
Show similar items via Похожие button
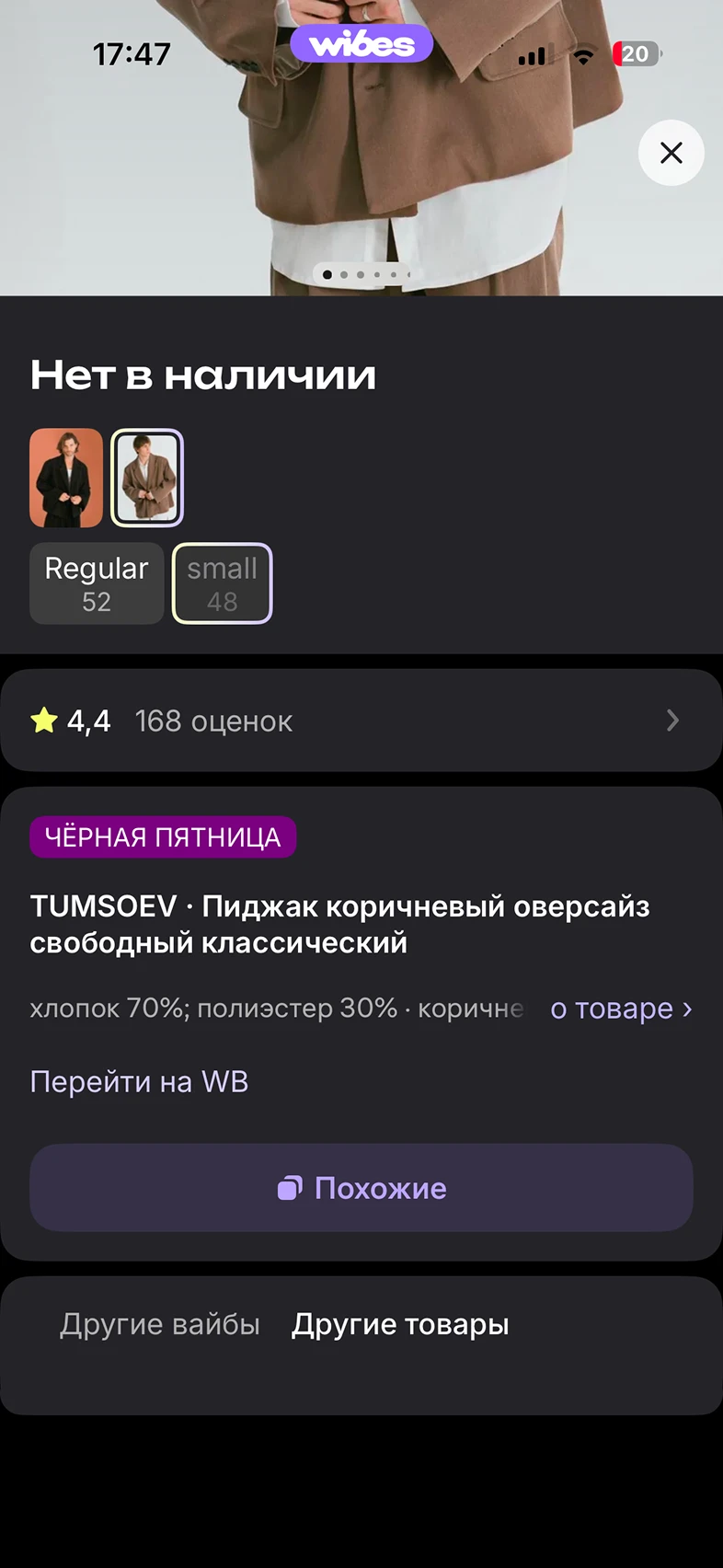(x=361, y=1188)
